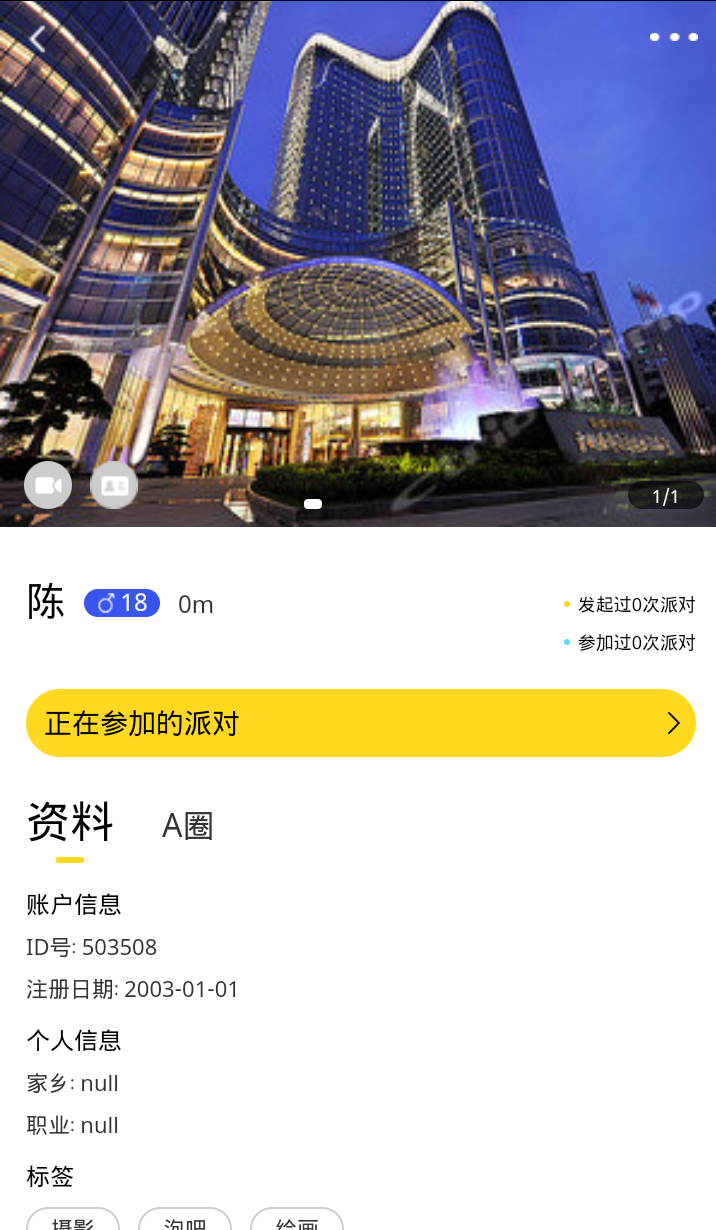Screen dimensions: 716x1230
Task: Switch to the A圈 tab
Action: (188, 826)
